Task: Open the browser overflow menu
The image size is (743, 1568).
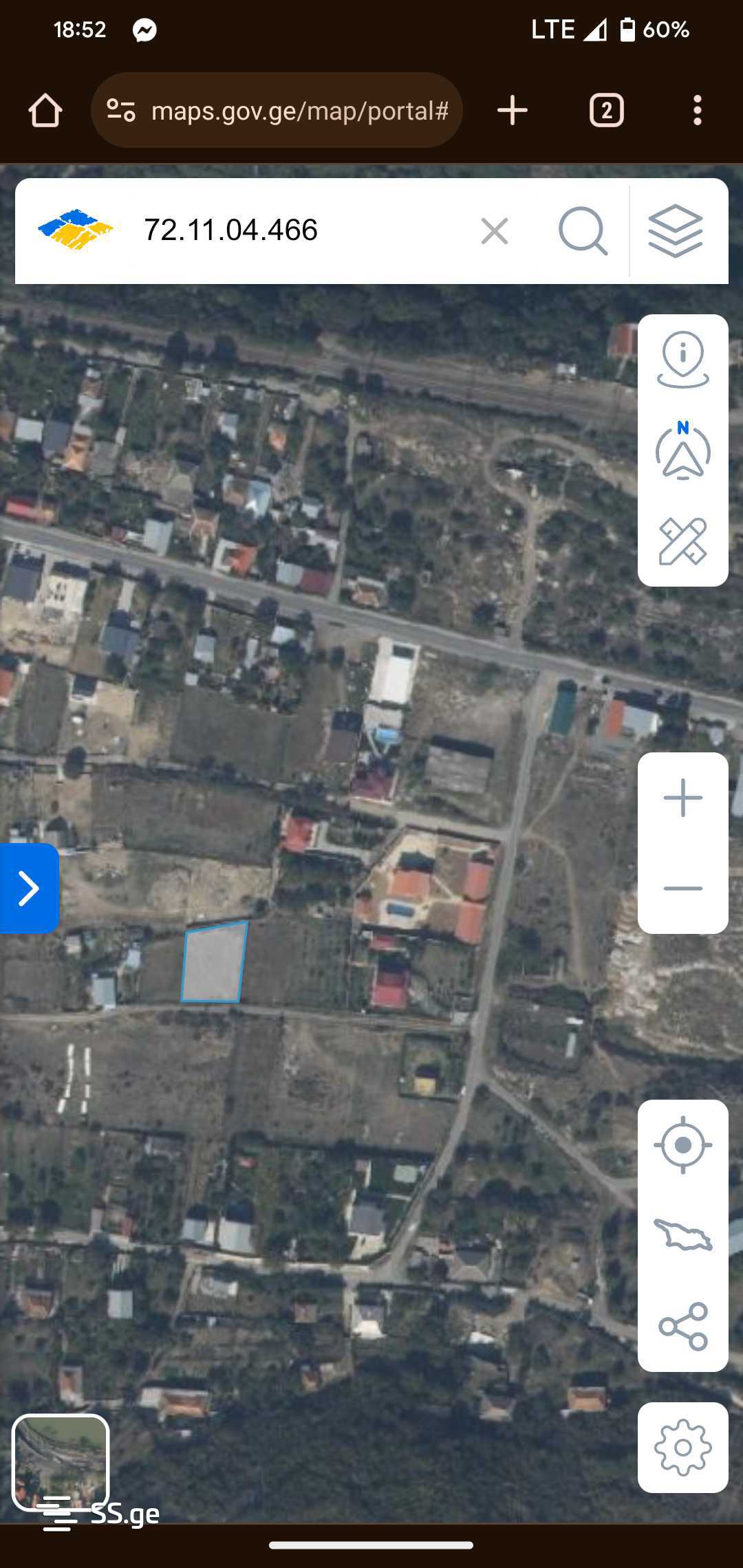Action: click(x=698, y=111)
